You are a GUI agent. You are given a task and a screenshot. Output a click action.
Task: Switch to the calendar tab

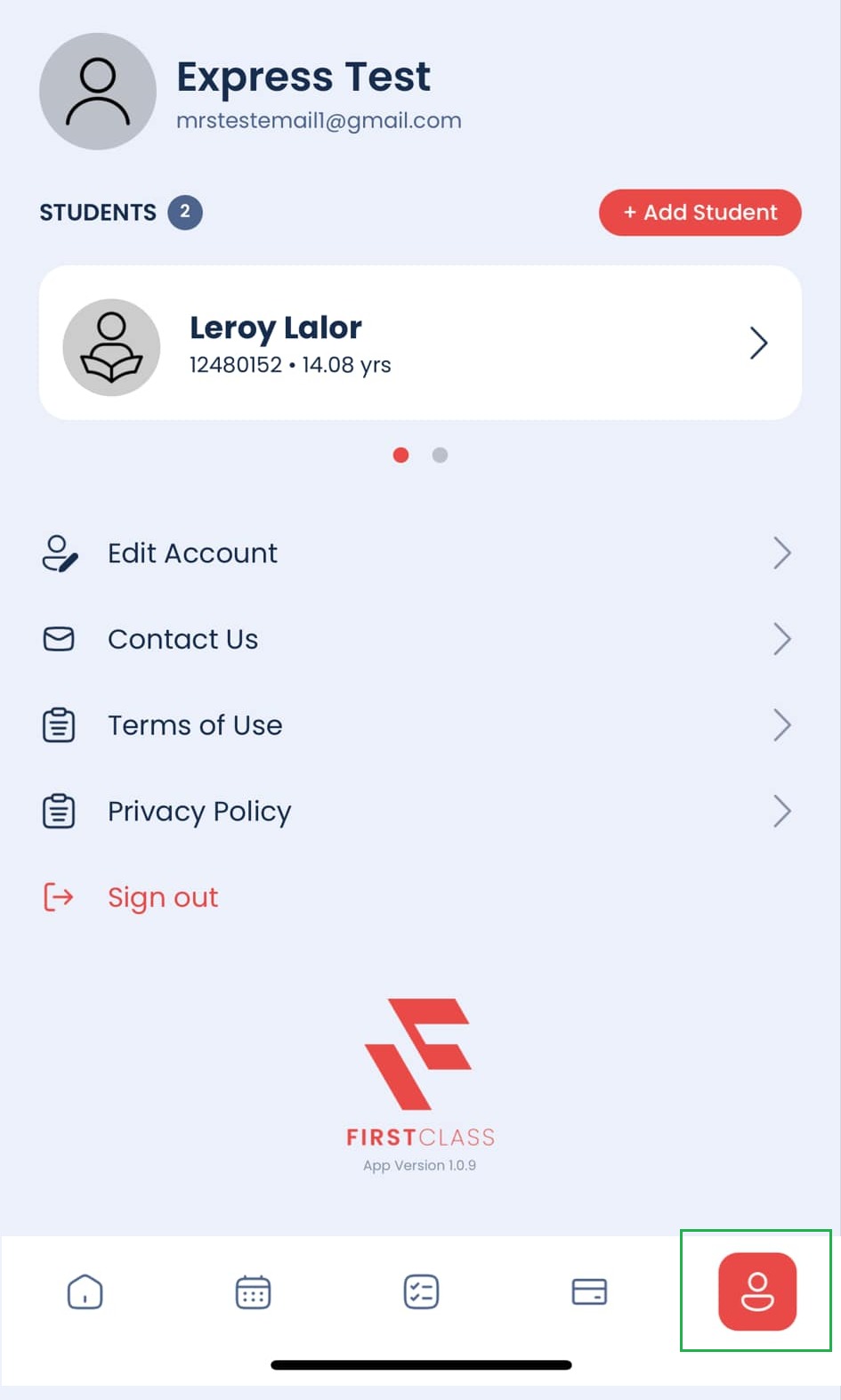coord(253,1291)
